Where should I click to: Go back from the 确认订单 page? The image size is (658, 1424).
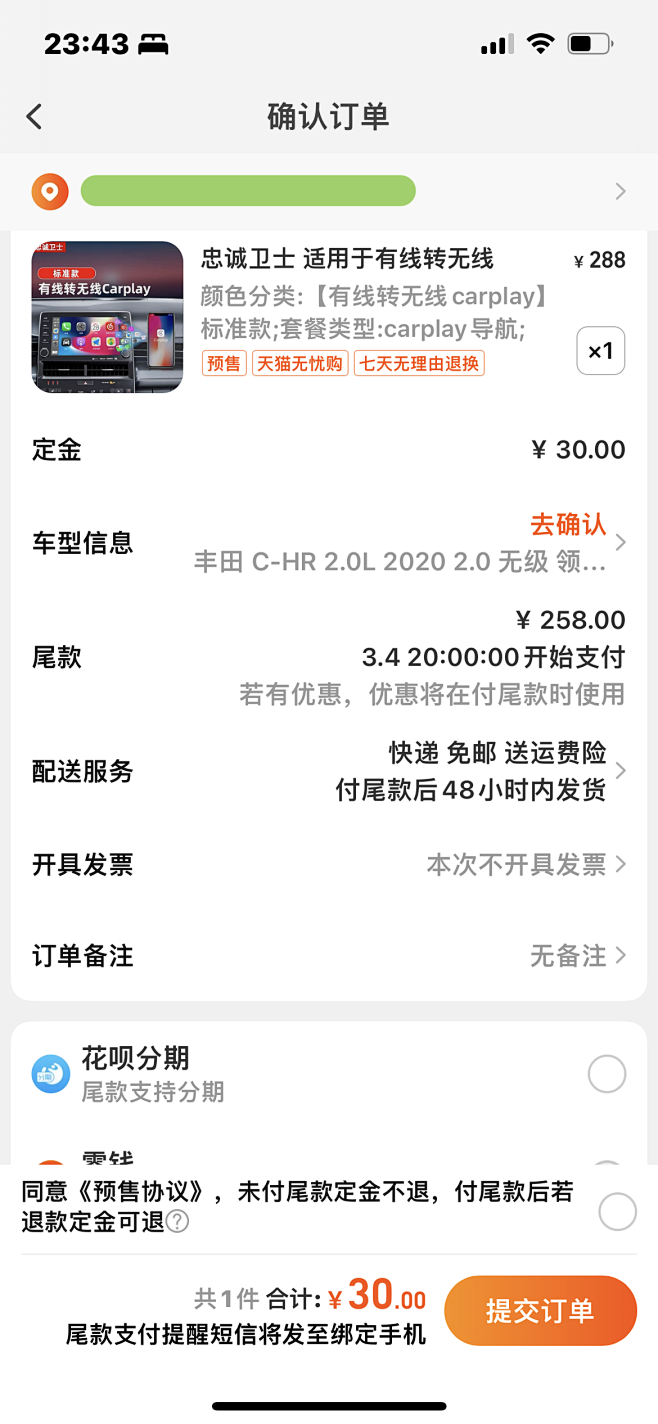35,117
